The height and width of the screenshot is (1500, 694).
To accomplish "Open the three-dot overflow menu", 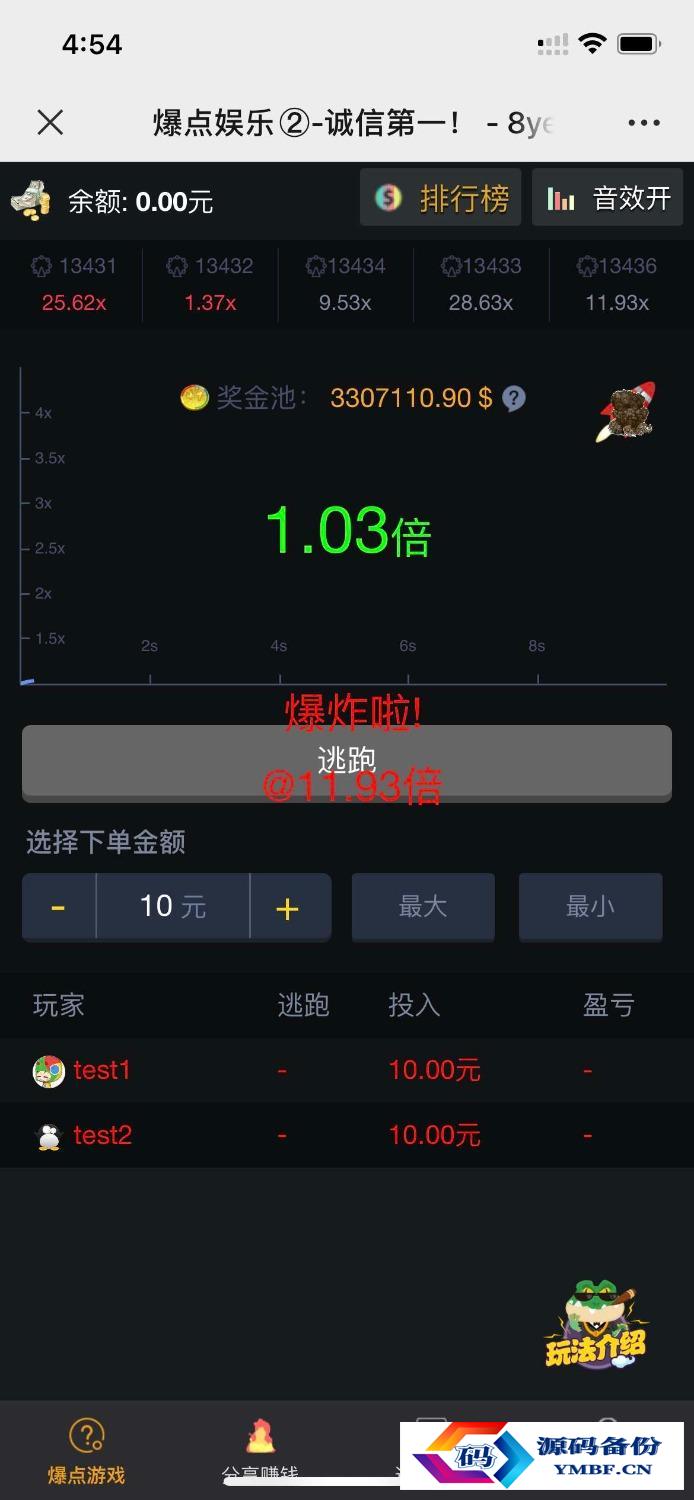I will click(x=643, y=123).
